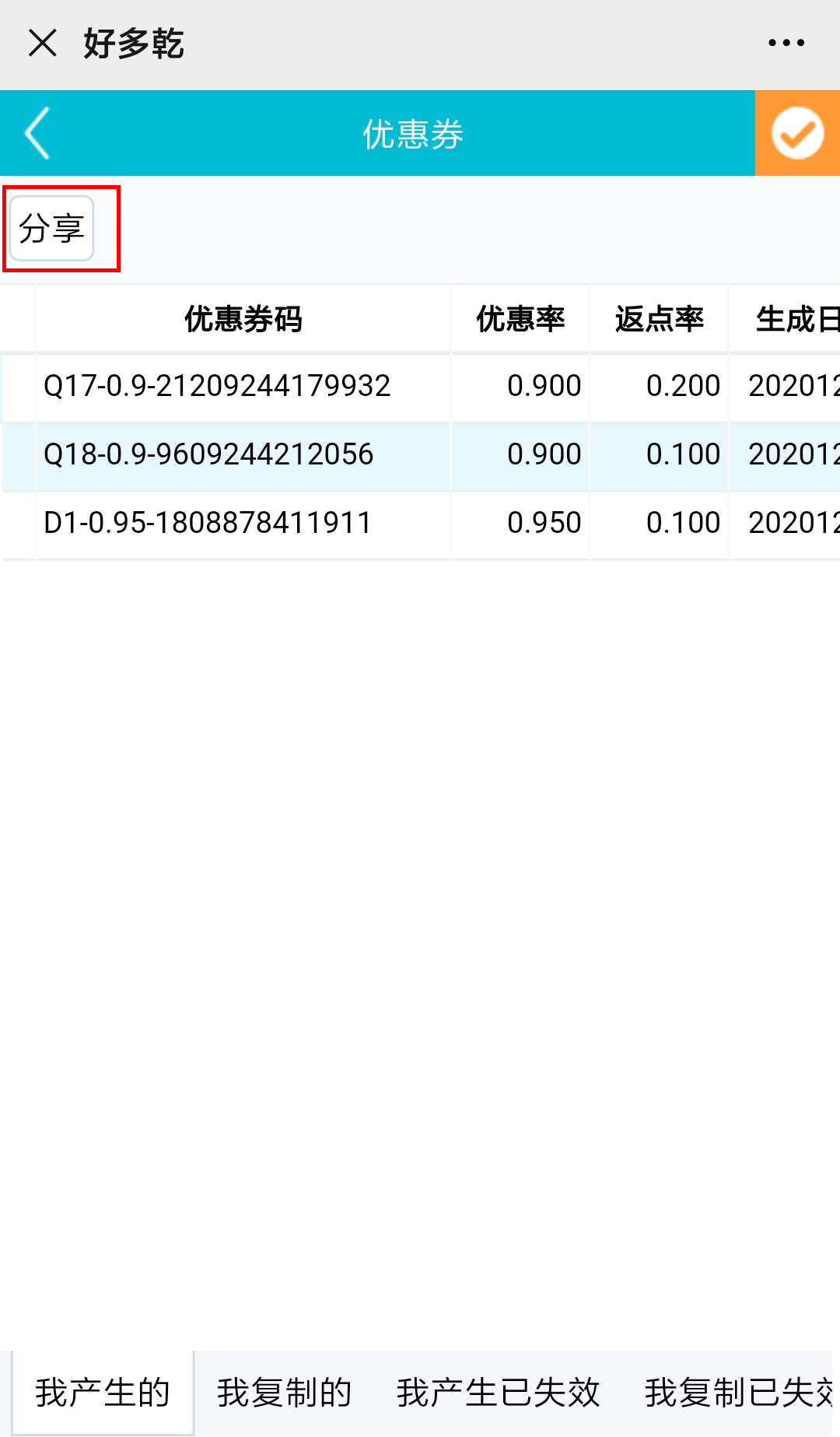Switch to the 我复制的 tab
The width and height of the screenshot is (840, 1437).
pyautogui.click(x=285, y=1393)
